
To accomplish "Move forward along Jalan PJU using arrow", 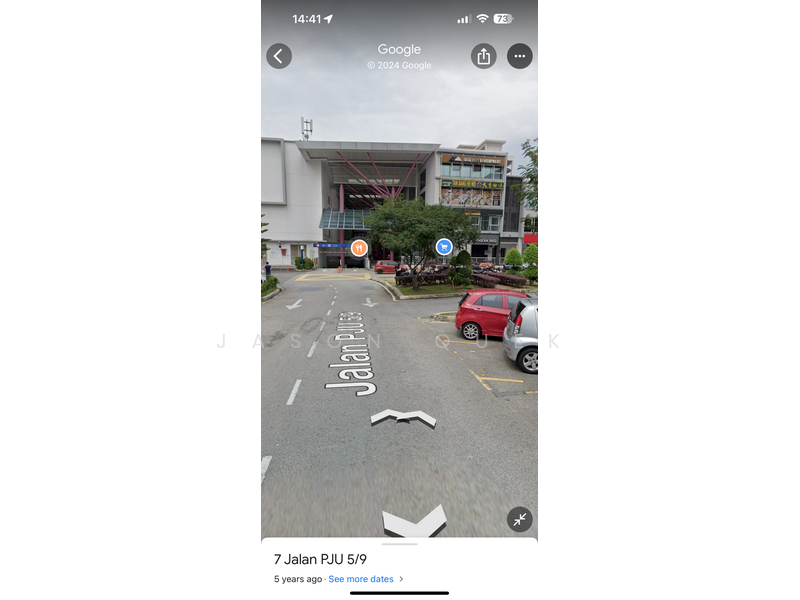I will coord(403,417).
